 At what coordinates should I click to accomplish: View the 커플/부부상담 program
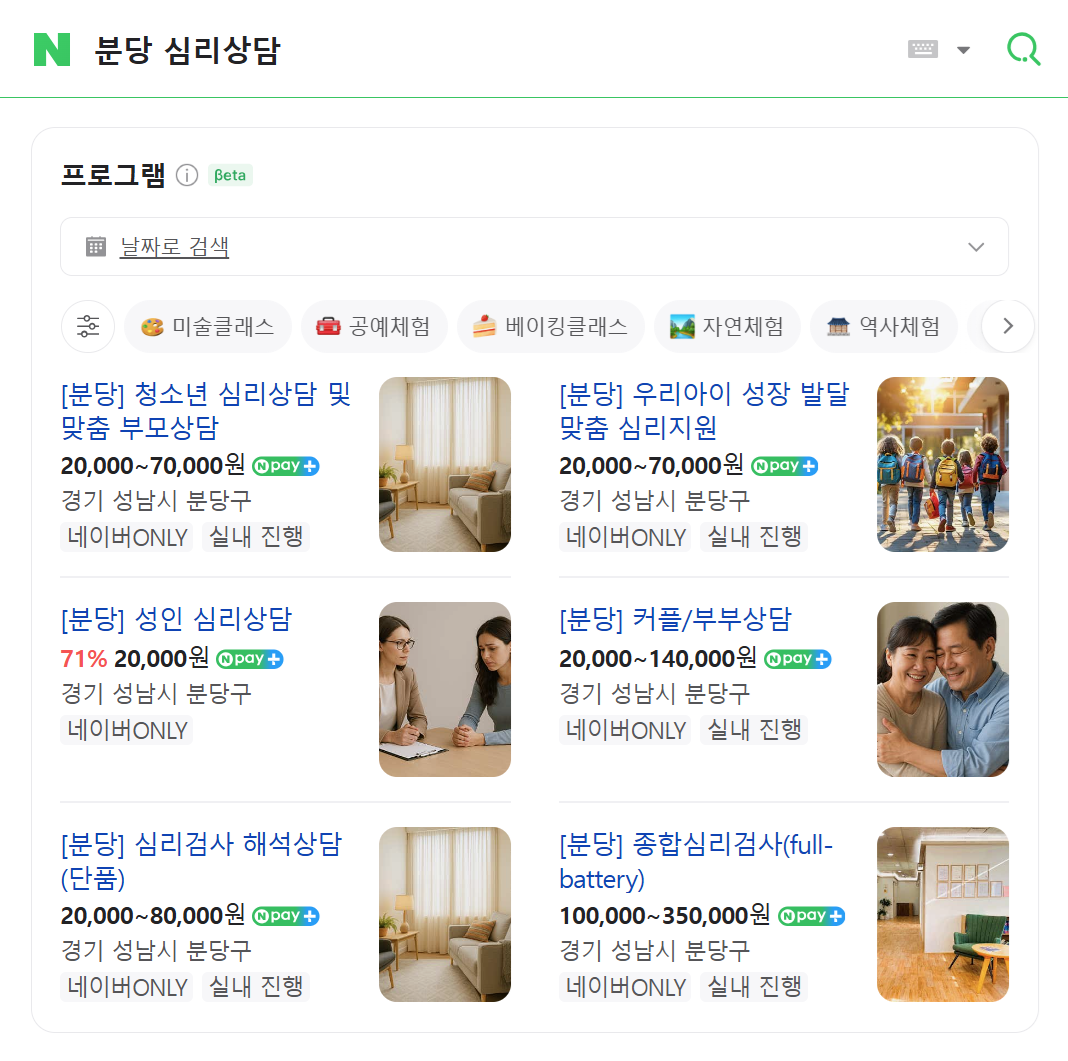[675, 619]
